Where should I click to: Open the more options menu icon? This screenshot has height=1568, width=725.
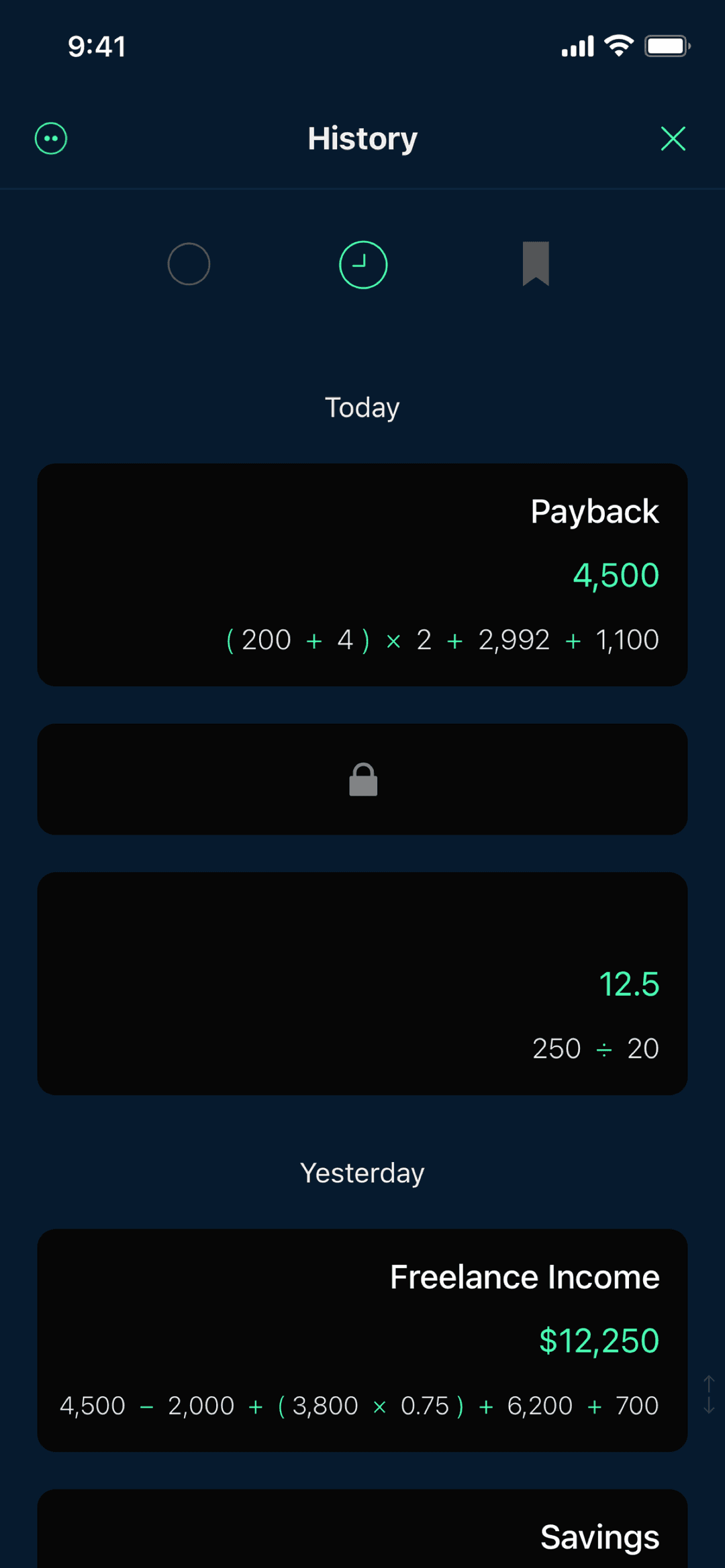[51, 139]
